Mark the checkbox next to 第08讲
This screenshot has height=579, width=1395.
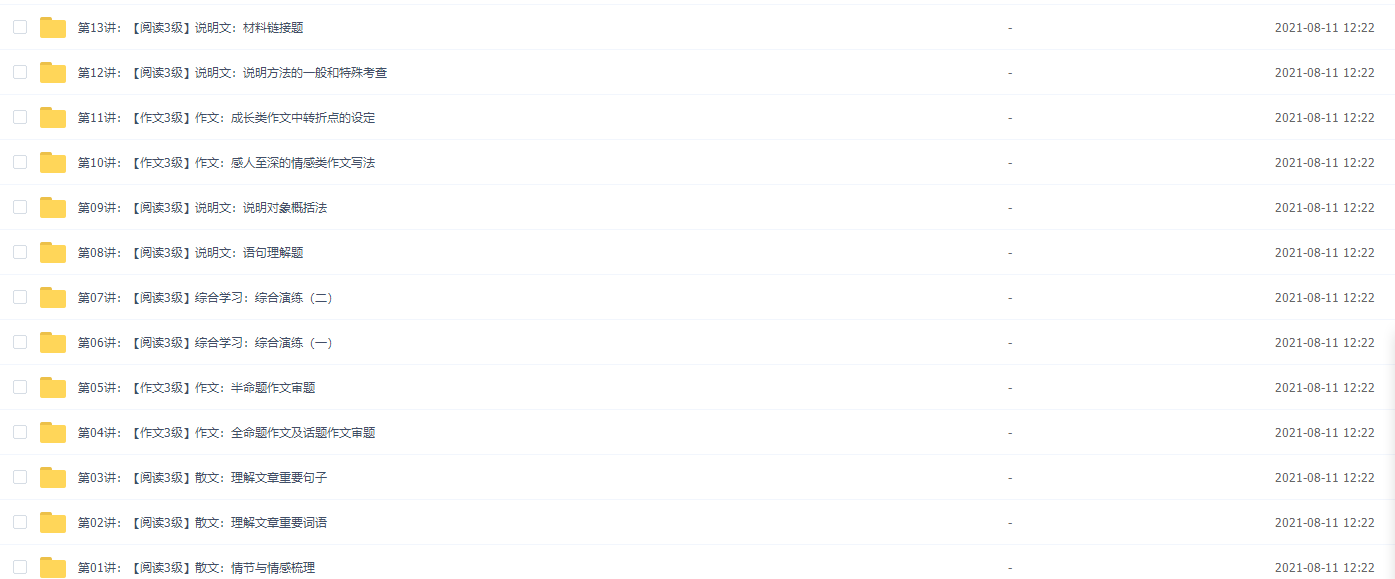point(20,252)
